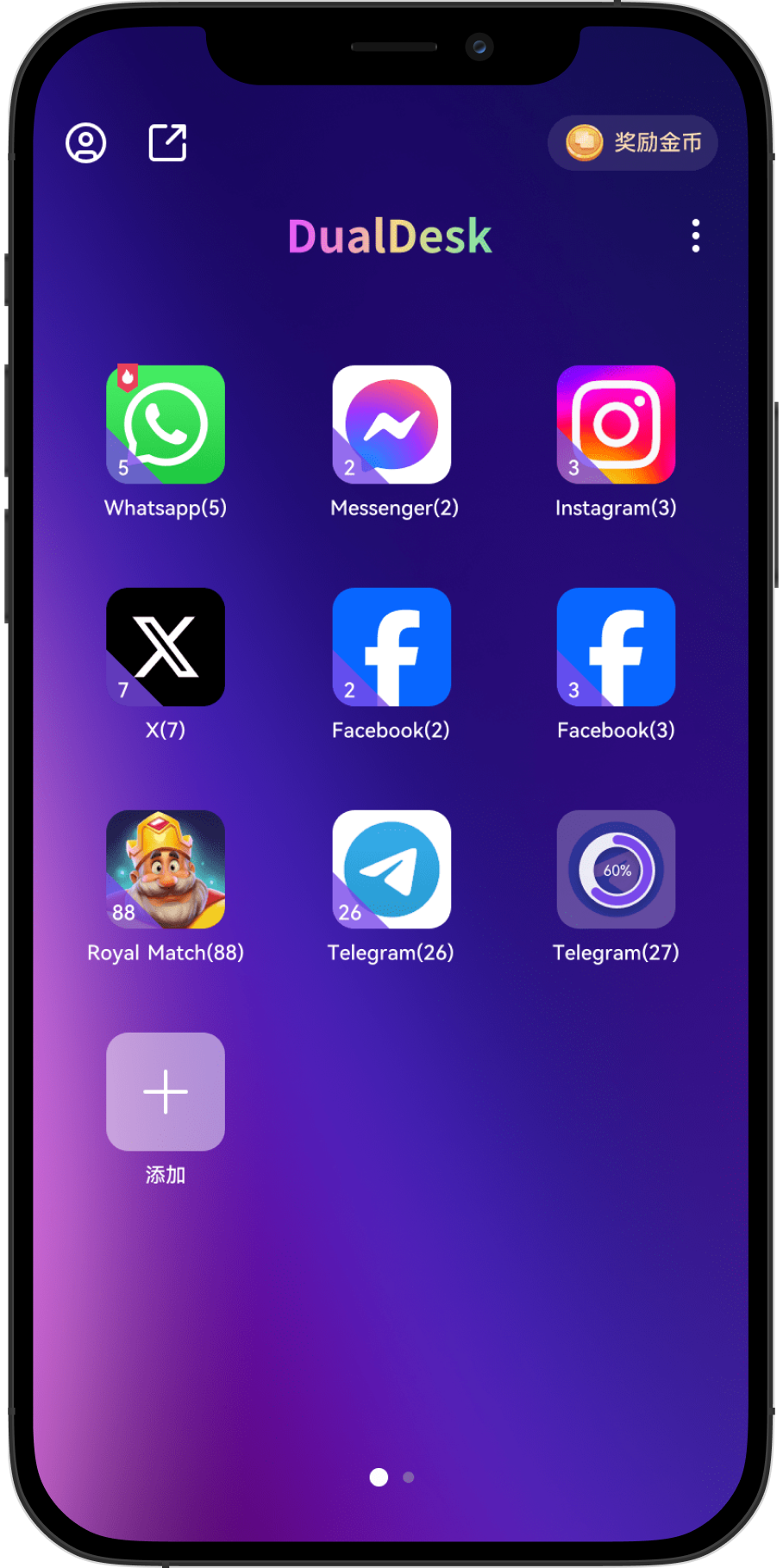Open Telegram(26) app
Image resolution: width=783 pixels, height=1568 pixels.
click(391, 870)
